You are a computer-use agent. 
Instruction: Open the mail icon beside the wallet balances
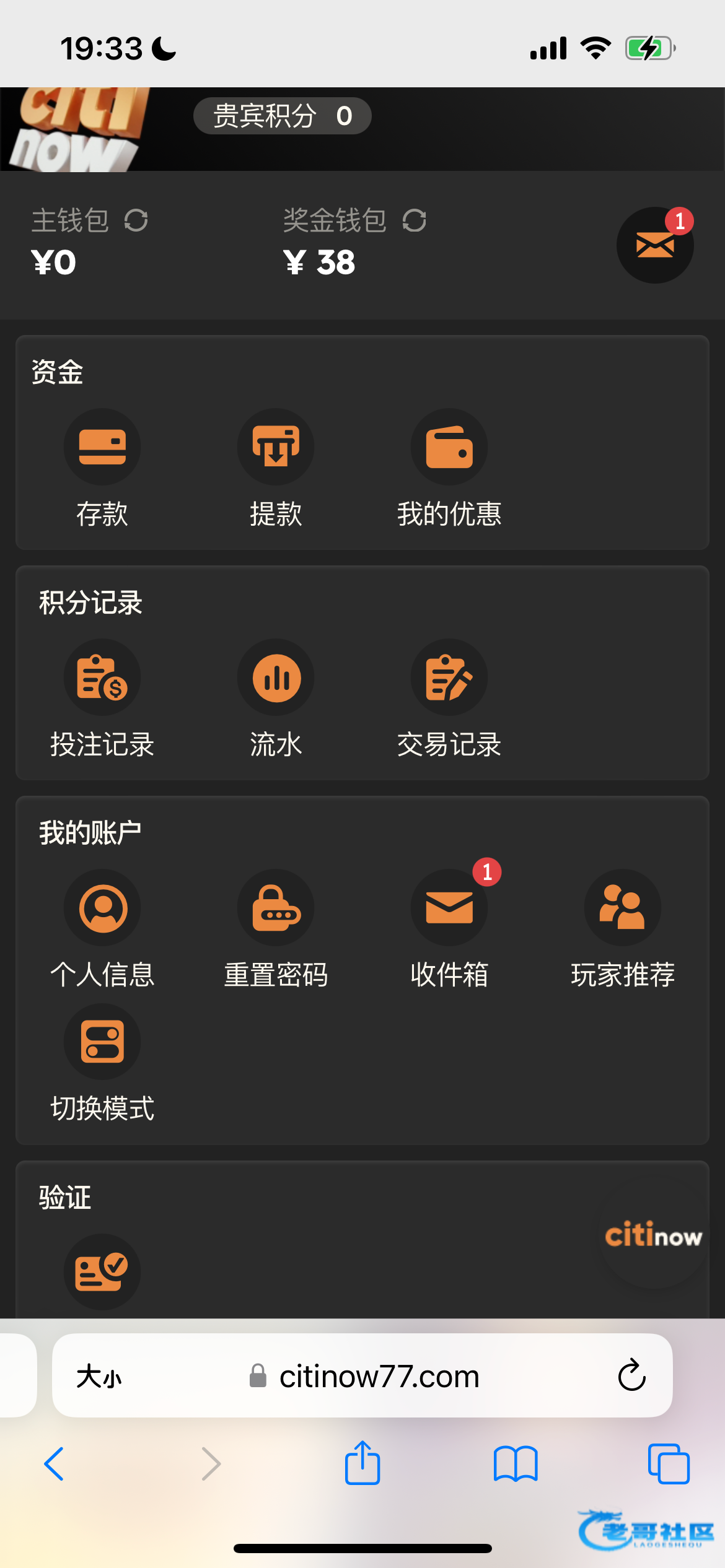click(654, 245)
